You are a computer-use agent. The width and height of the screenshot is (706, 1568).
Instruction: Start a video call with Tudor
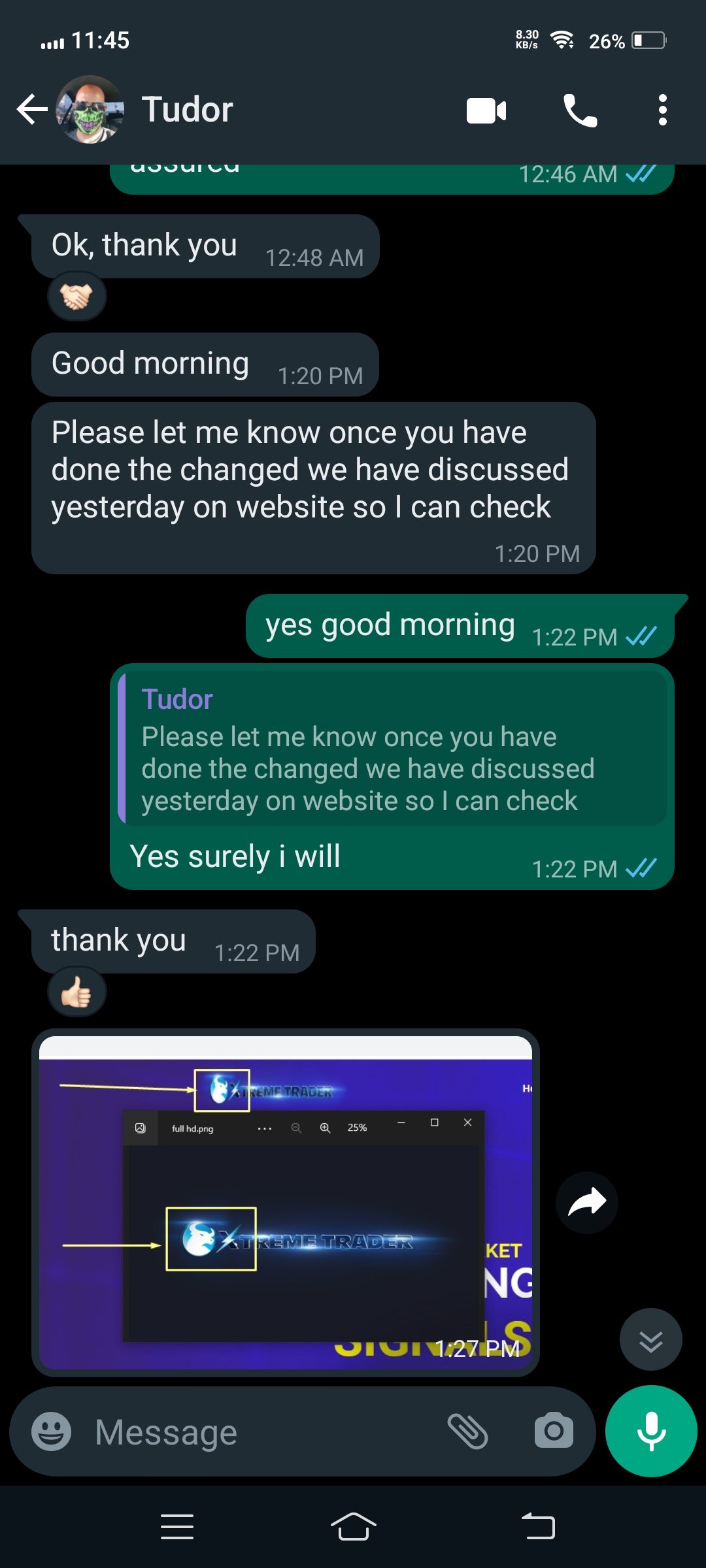(486, 110)
